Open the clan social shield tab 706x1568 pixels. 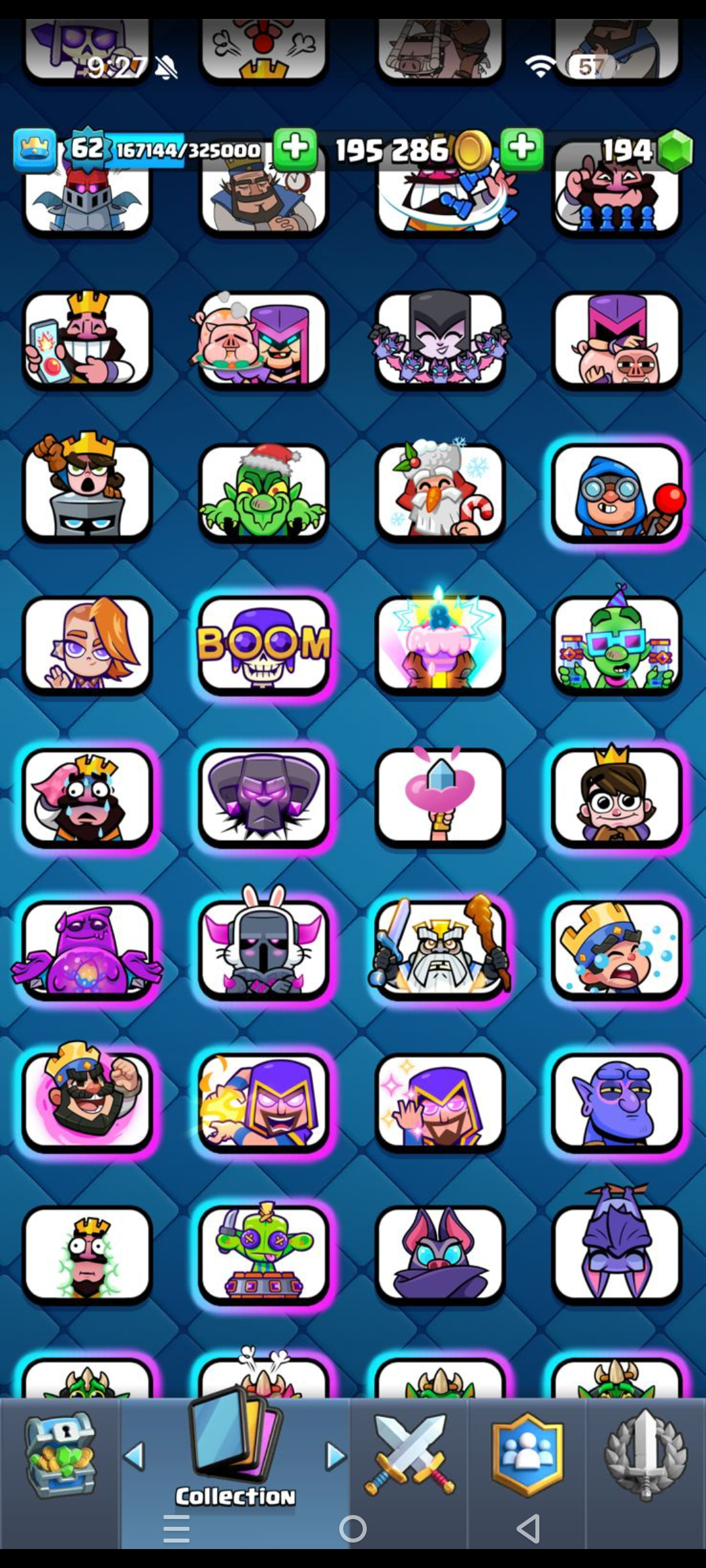pos(527,1456)
